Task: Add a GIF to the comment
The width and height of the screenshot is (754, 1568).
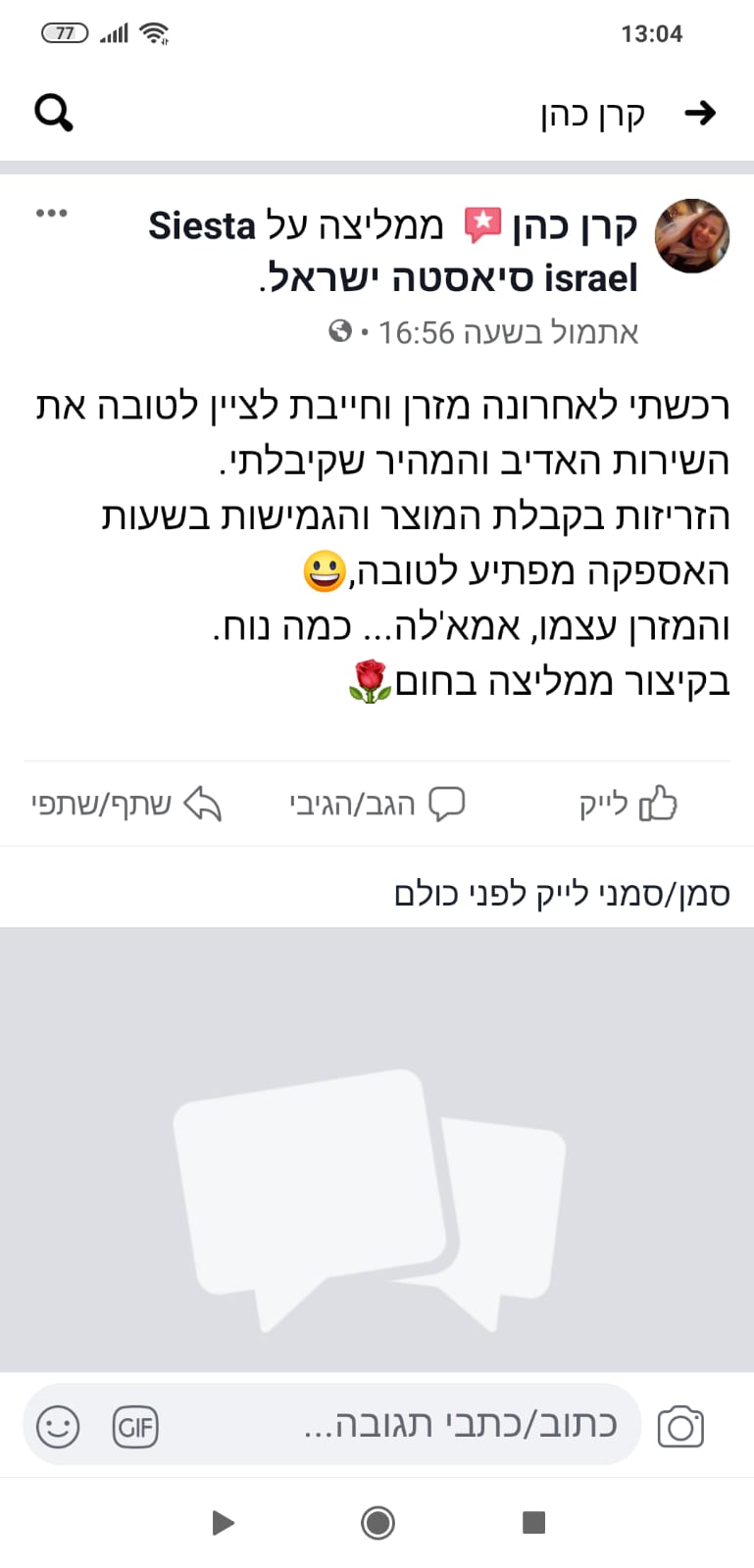Action: [x=135, y=1426]
